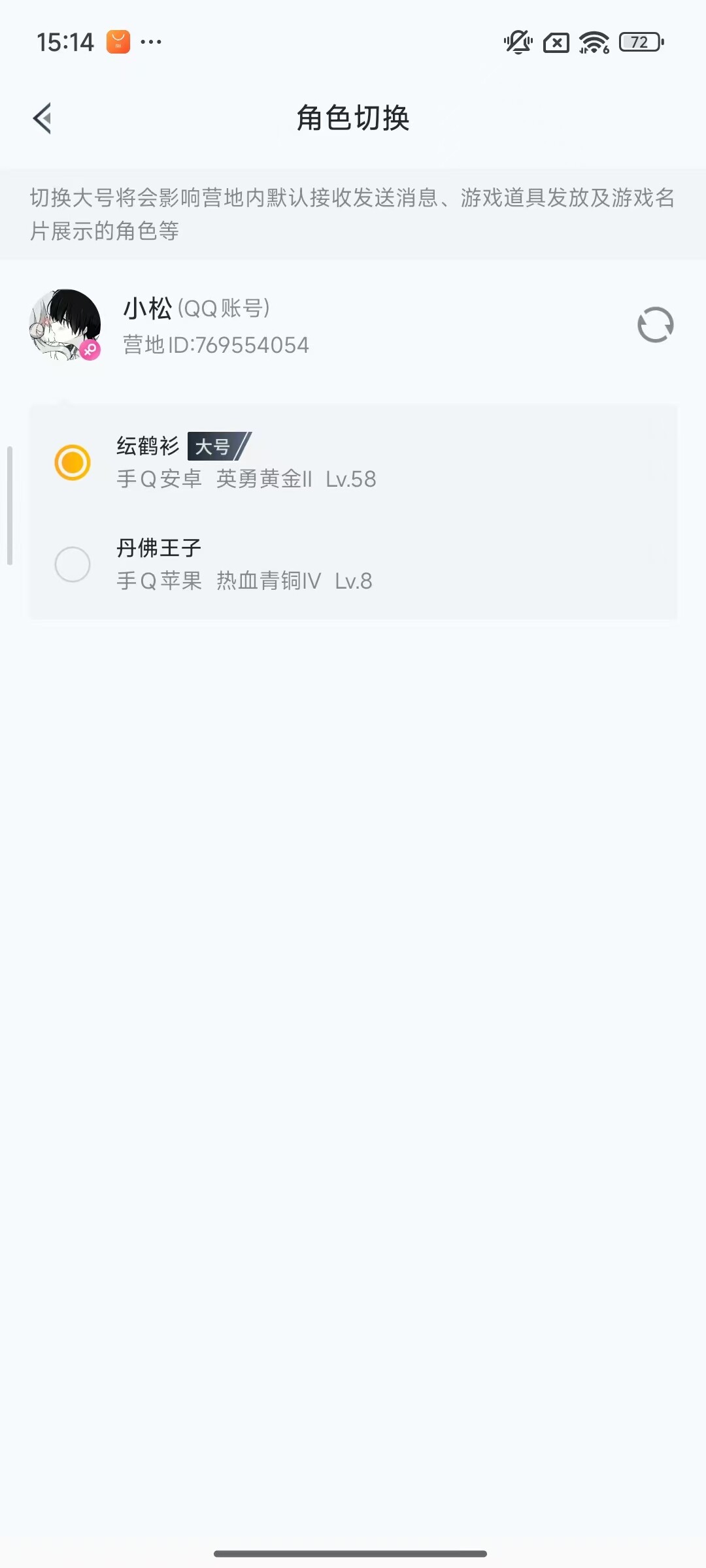This screenshot has height=1568, width=706.
Task: Tap the back arrow to exit 角色切换
Action: point(43,118)
